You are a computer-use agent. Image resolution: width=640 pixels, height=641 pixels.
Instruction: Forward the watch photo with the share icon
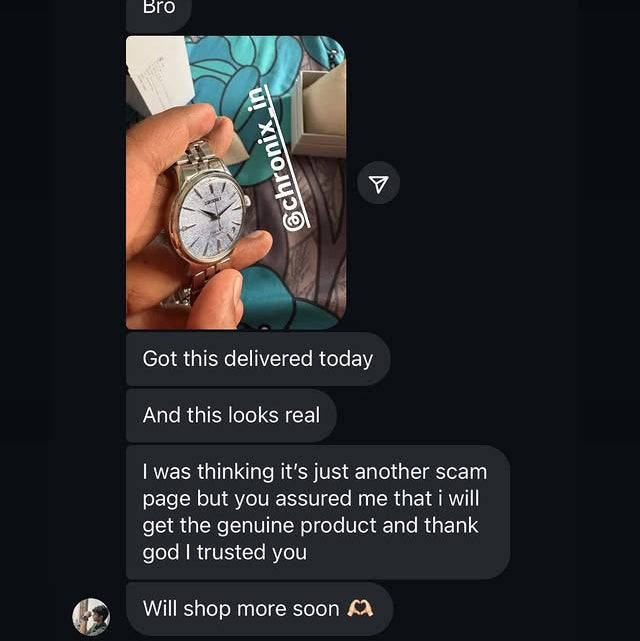[x=379, y=183]
